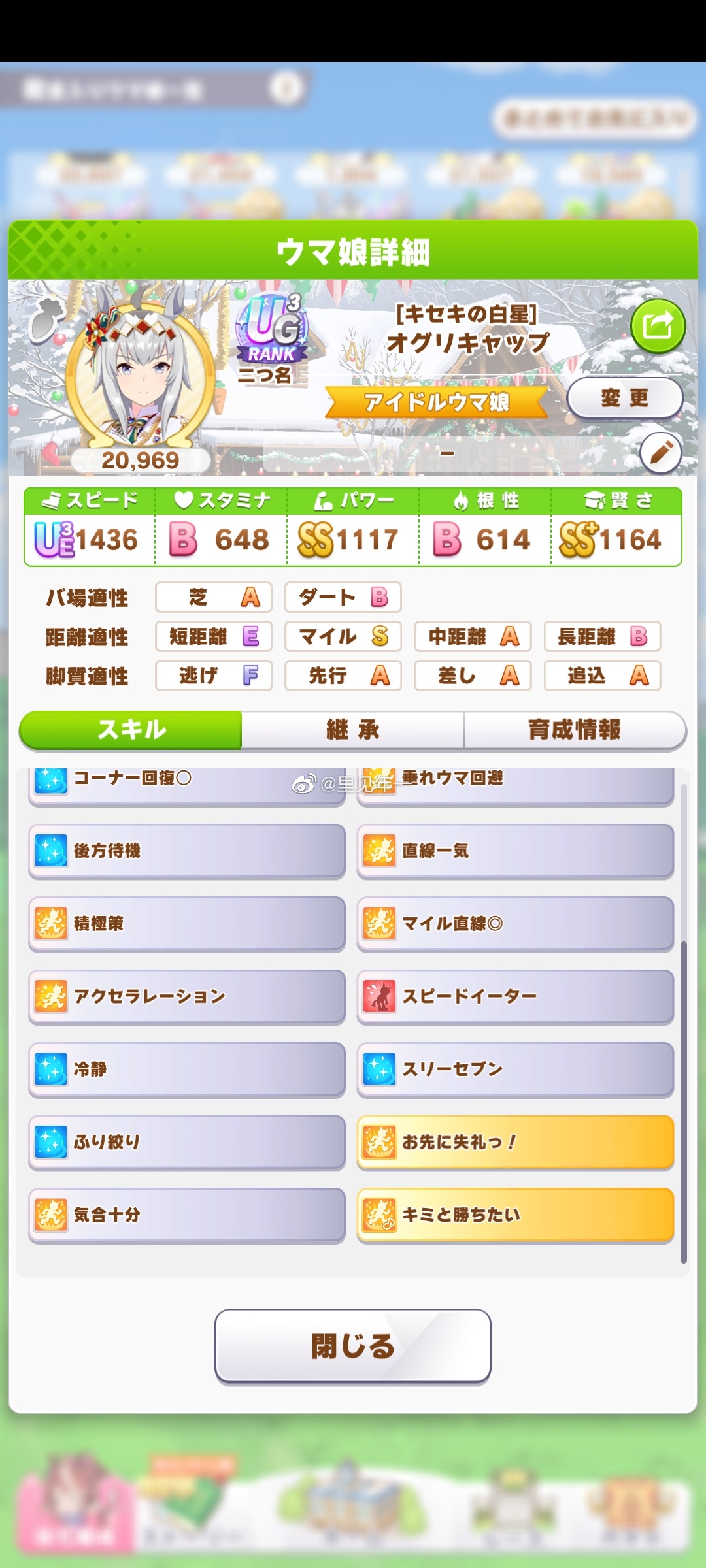Screen dimensions: 706x1568
Task: Open skill キミと勝ちたい details
Action: pos(515,1215)
